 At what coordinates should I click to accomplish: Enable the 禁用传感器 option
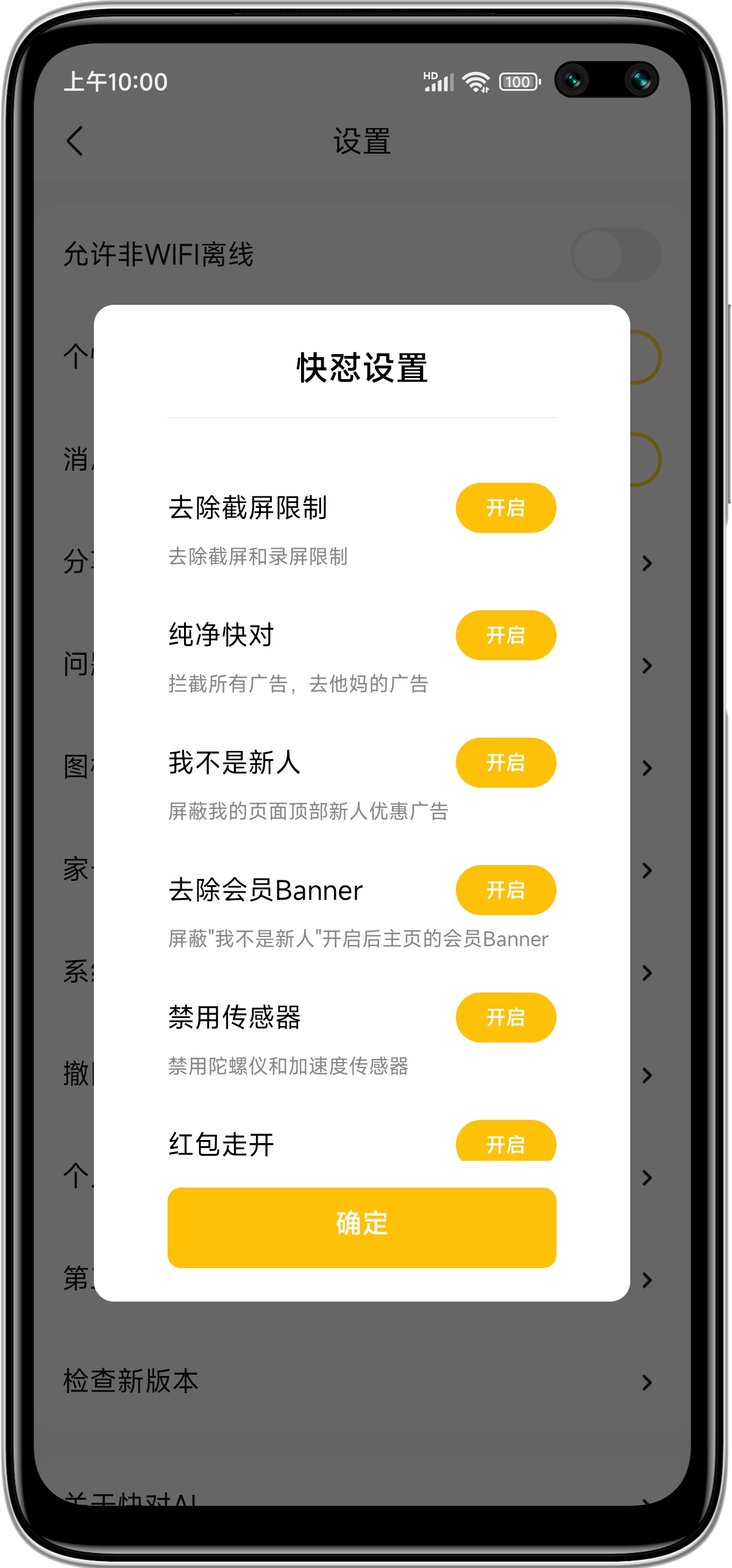(x=506, y=1017)
